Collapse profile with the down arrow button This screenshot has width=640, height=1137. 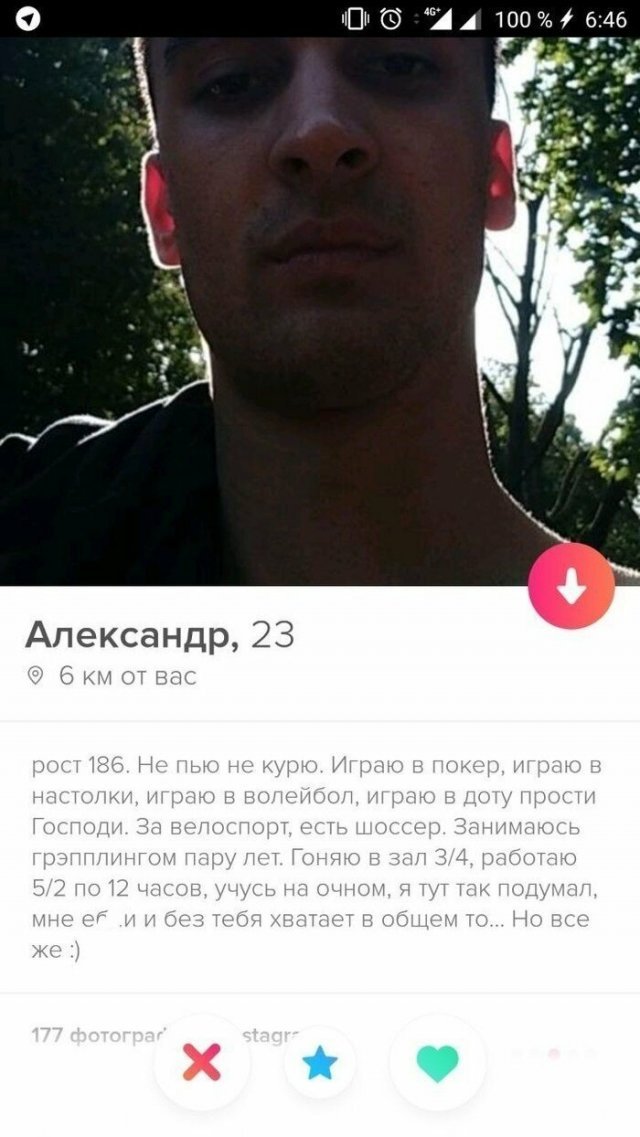(x=571, y=587)
